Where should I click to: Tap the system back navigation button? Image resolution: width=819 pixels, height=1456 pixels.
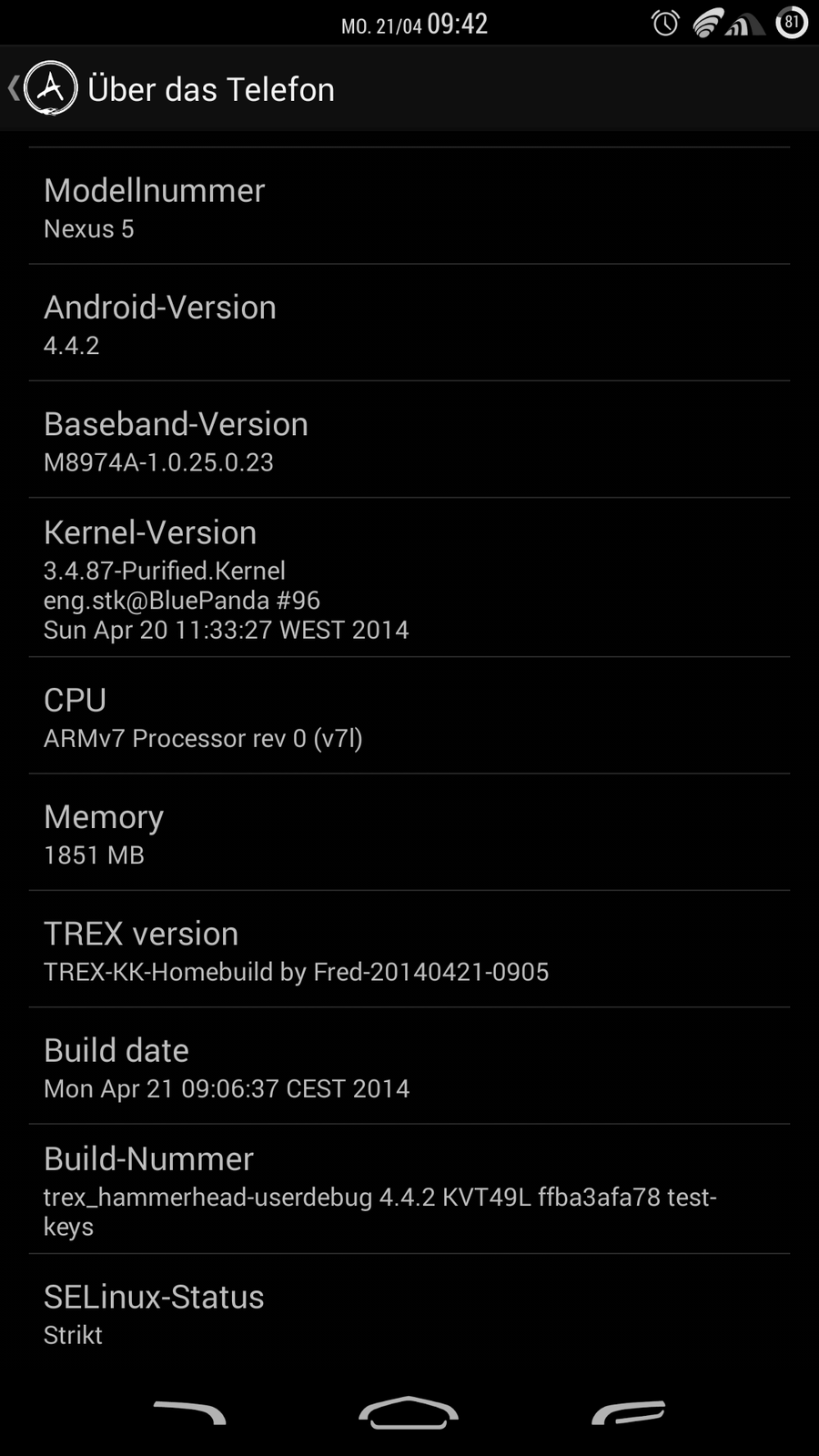point(189,1412)
